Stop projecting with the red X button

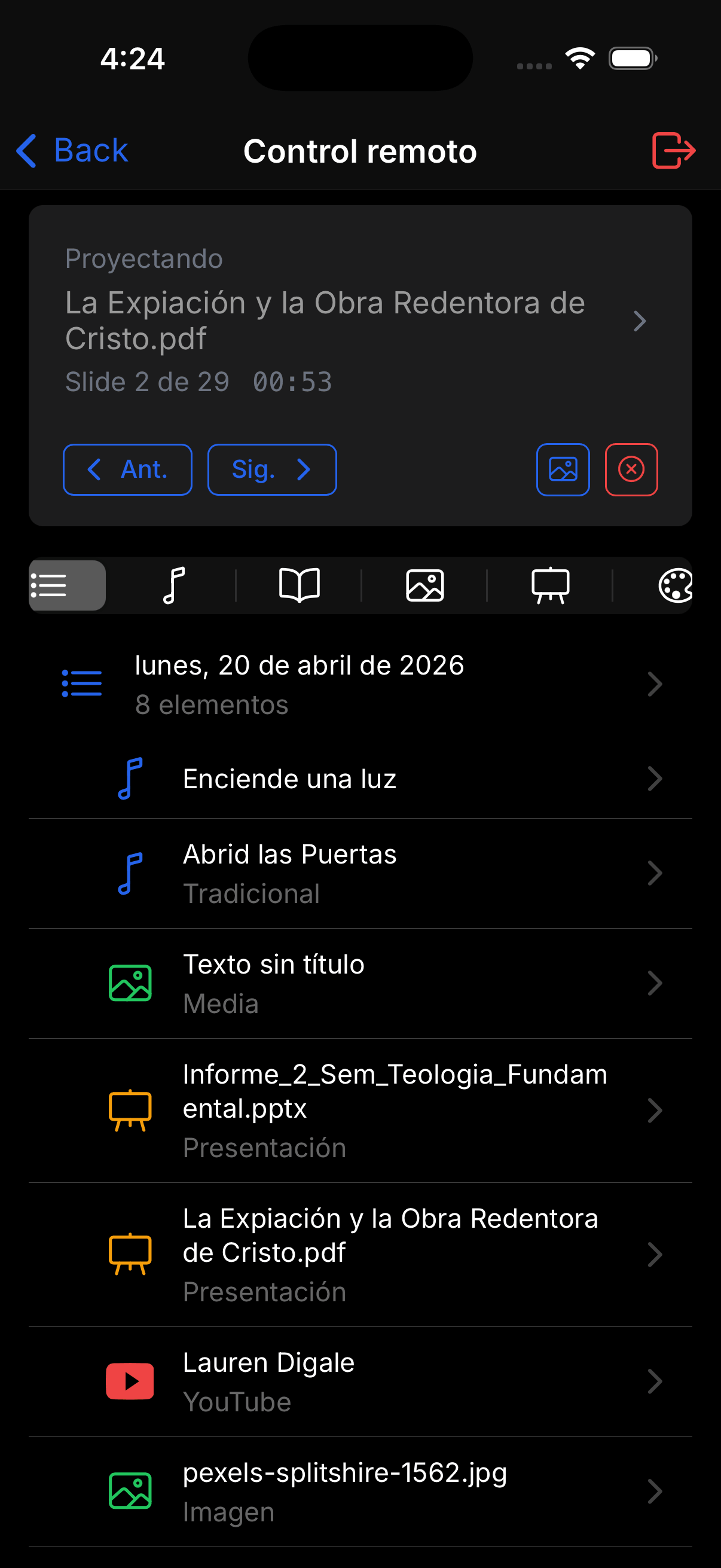[x=631, y=469]
